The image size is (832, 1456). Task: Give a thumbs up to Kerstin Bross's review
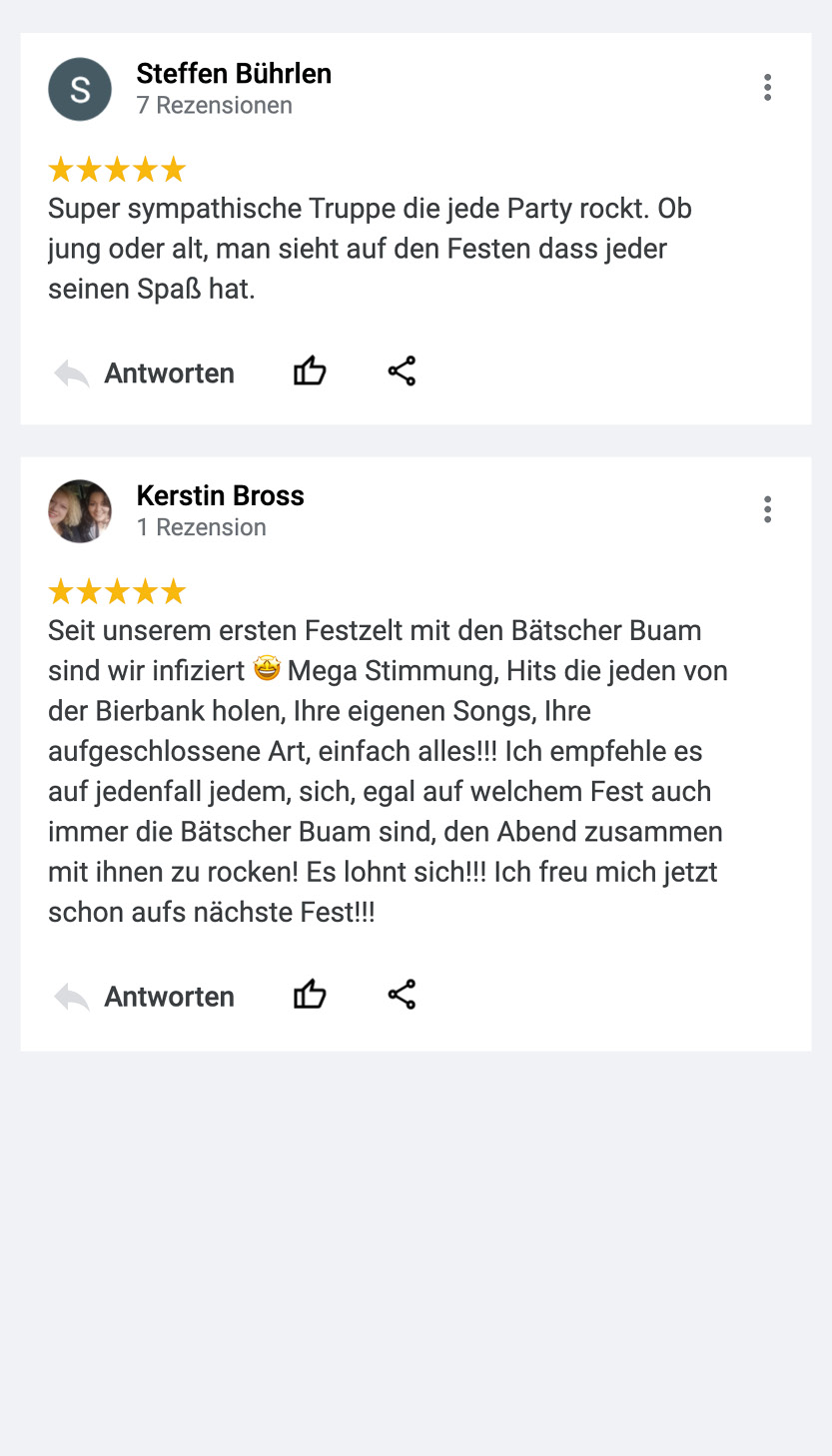click(x=310, y=995)
